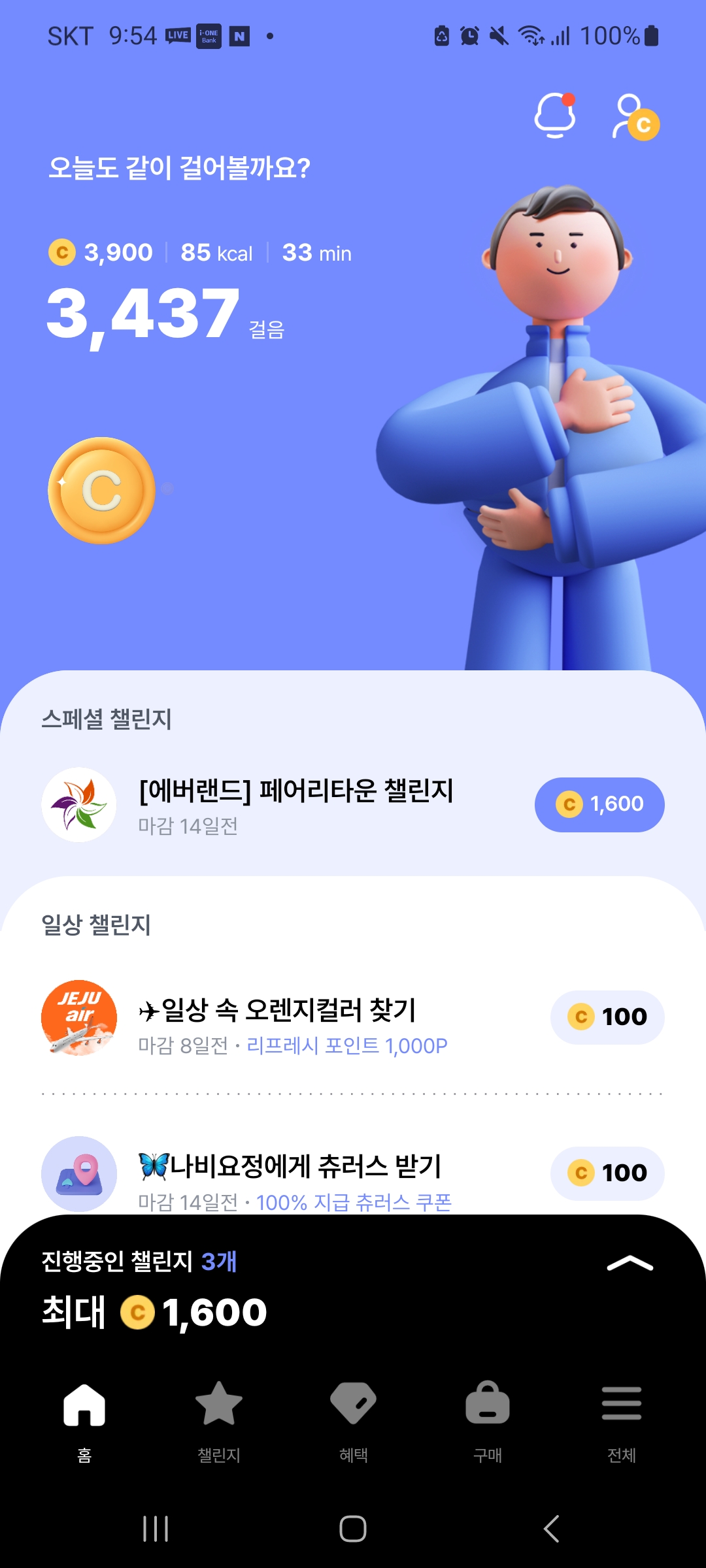
Task: Switch to the 구매 tab
Action: click(x=488, y=1418)
